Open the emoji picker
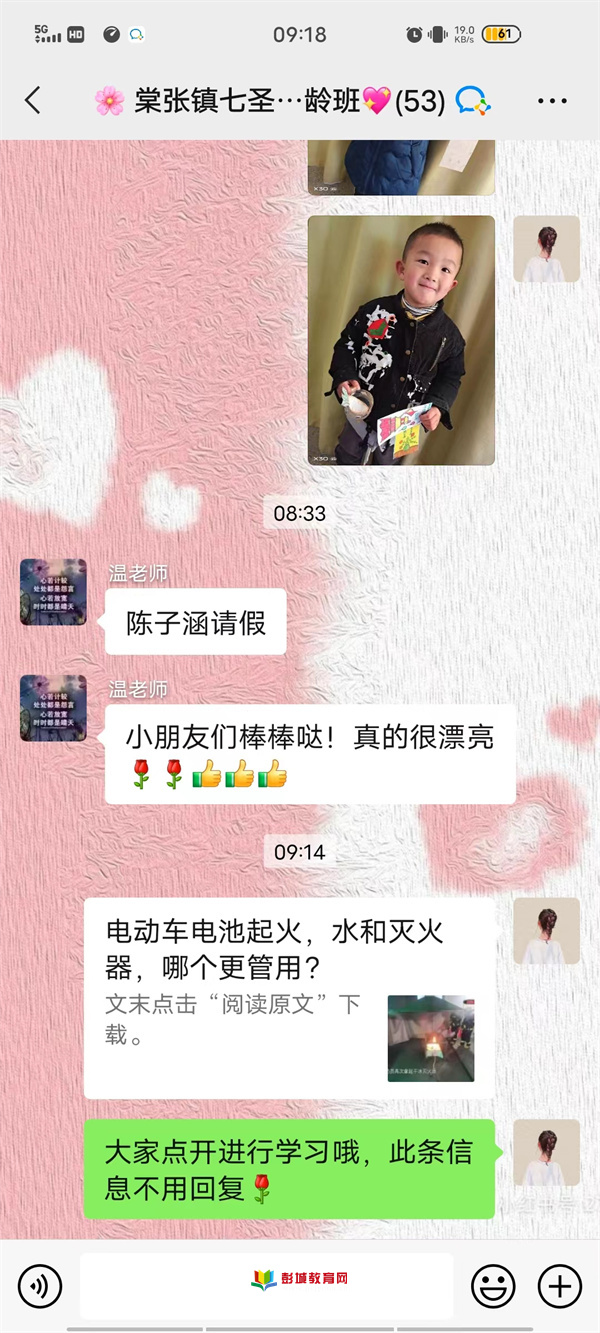 tap(493, 1285)
